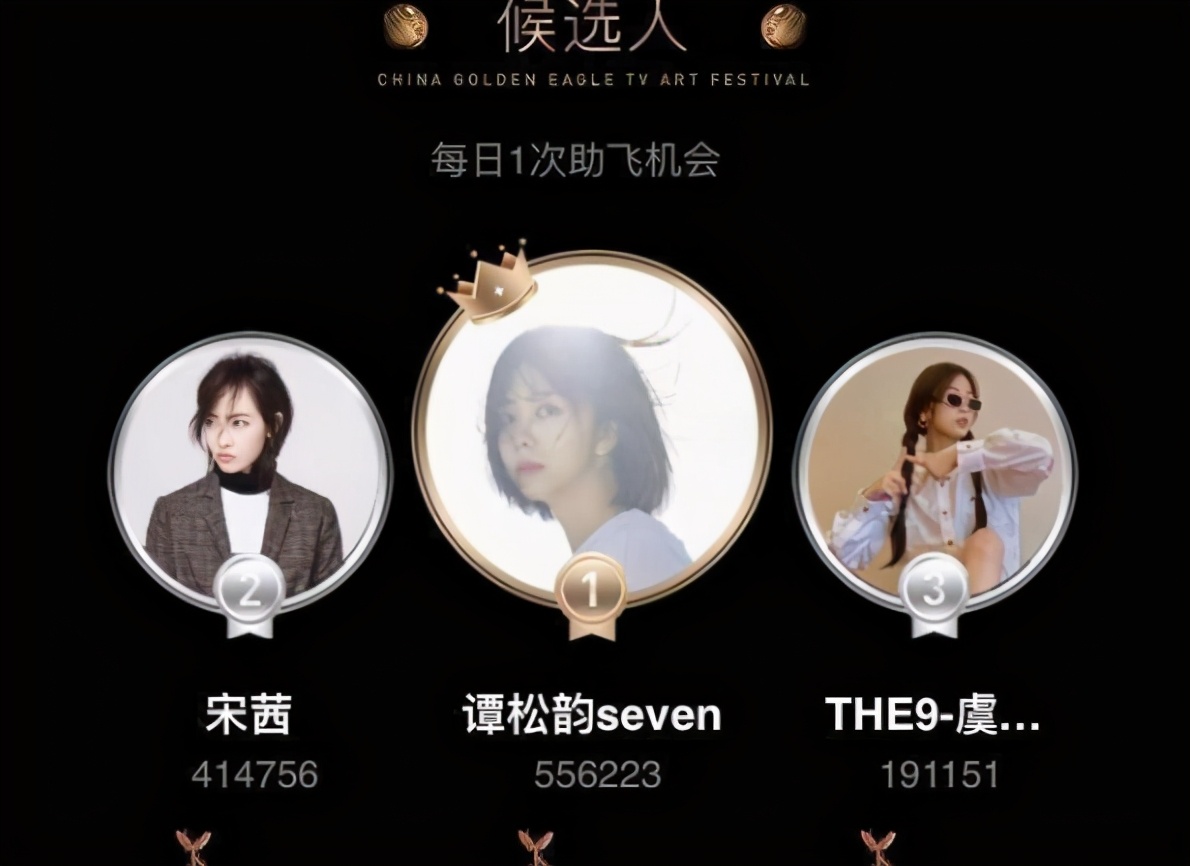Open 谭松韵seven's first-place avatar

pyautogui.click(x=592, y=430)
